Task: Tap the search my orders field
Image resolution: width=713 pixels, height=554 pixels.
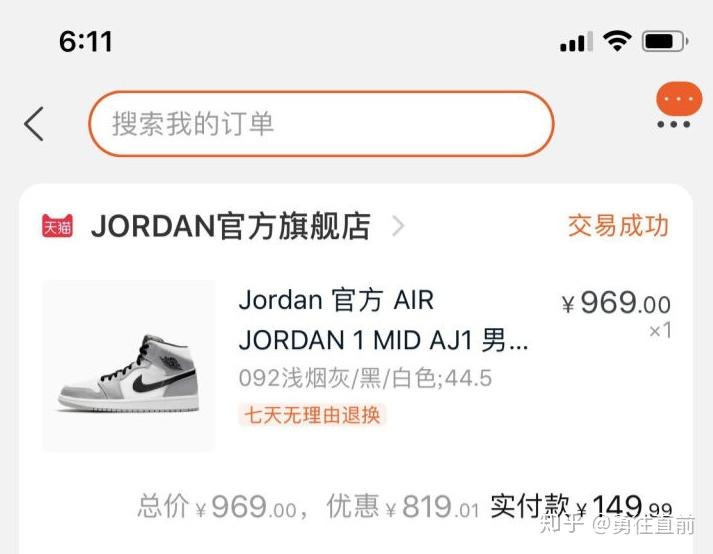Action: click(x=321, y=124)
